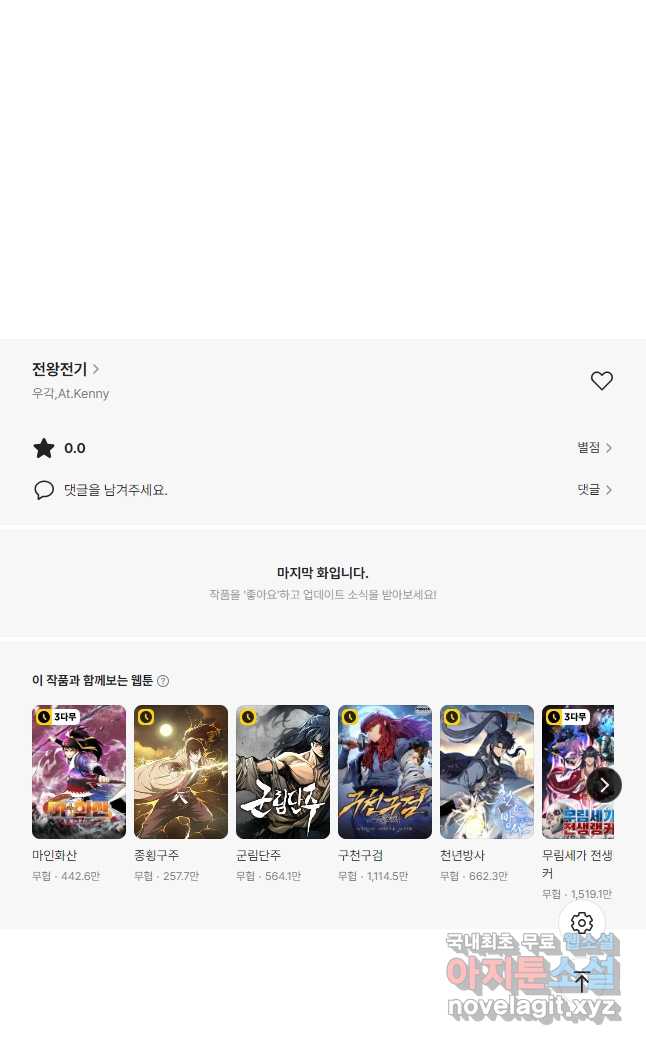Jump back to top with the up arrow

point(582,981)
